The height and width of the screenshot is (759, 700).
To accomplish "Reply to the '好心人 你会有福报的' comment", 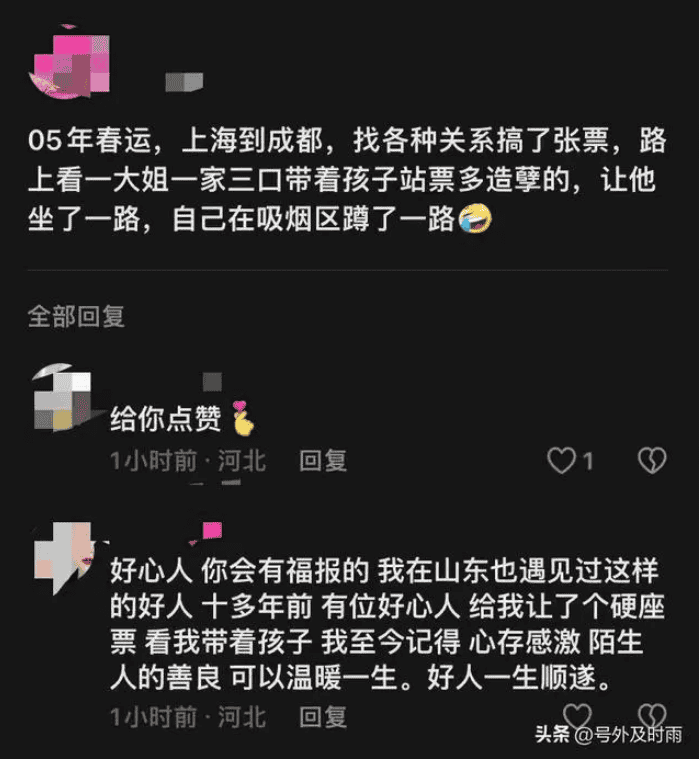I will [323, 716].
